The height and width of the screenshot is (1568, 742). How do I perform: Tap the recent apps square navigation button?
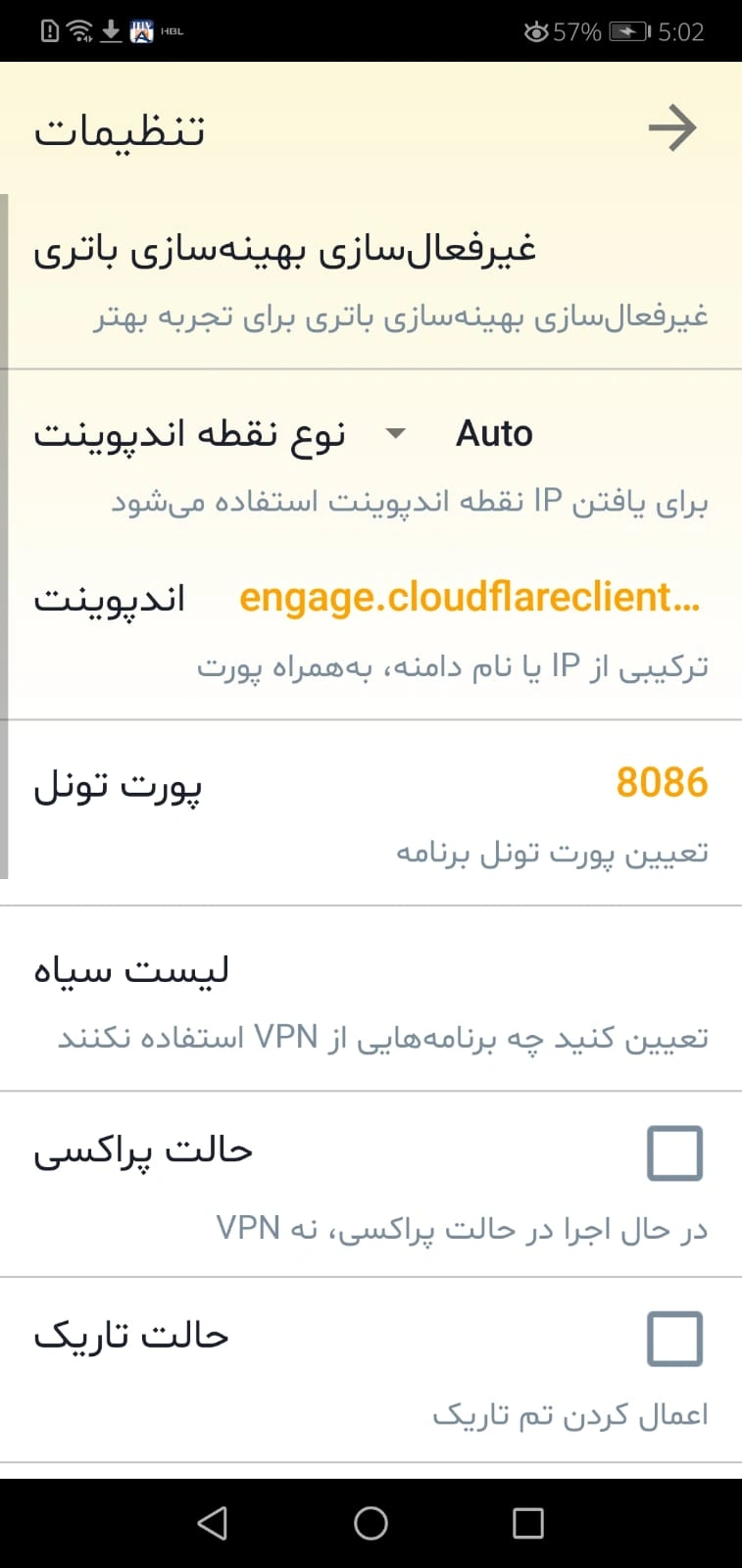tap(527, 1523)
